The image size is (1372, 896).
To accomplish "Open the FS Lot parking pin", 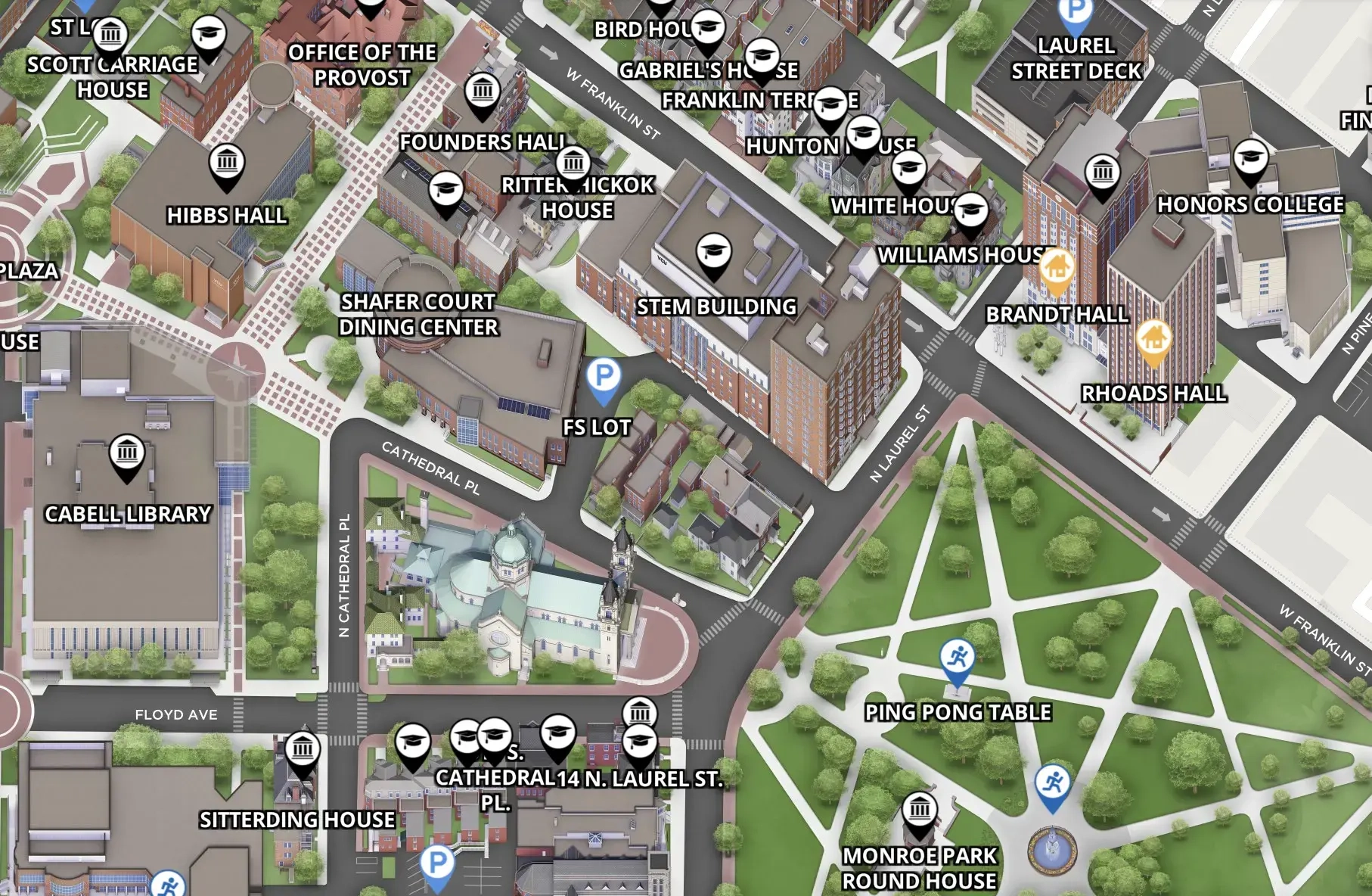I will pos(604,377).
